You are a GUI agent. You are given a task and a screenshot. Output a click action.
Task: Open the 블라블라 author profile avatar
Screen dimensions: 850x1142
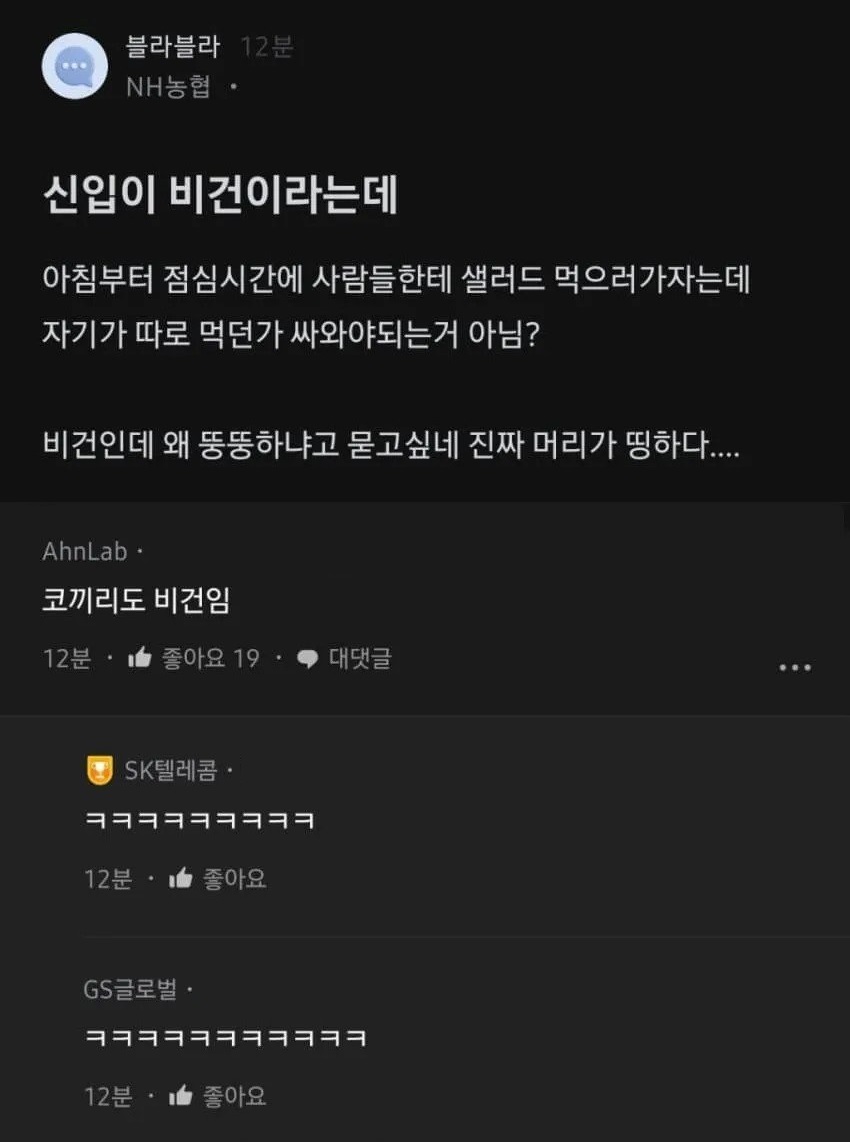click(x=74, y=66)
